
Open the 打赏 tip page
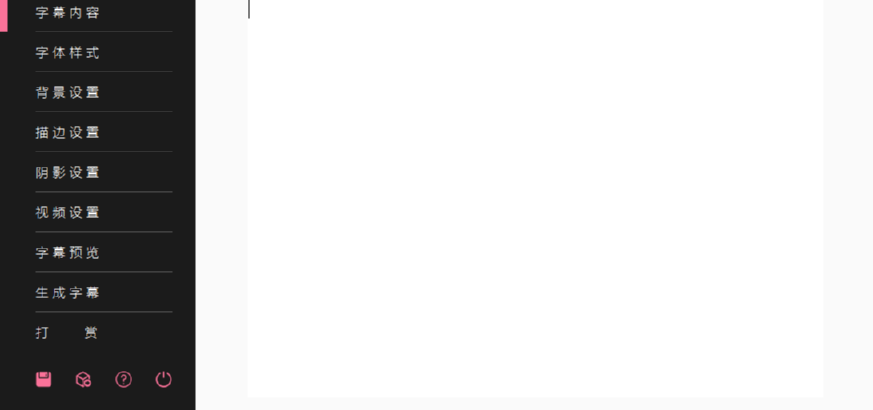[x=68, y=333]
